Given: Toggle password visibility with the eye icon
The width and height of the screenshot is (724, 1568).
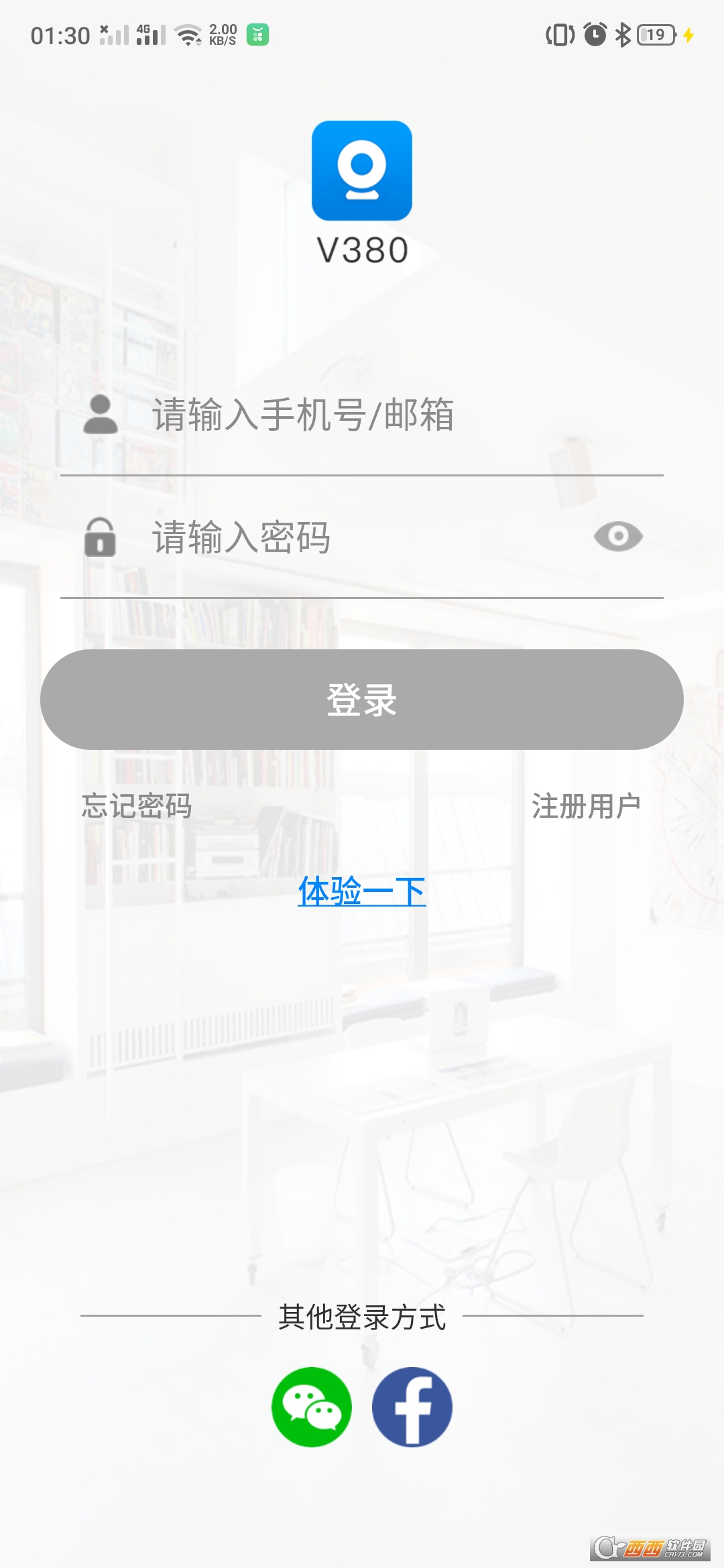Looking at the screenshot, I should point(618,536).
